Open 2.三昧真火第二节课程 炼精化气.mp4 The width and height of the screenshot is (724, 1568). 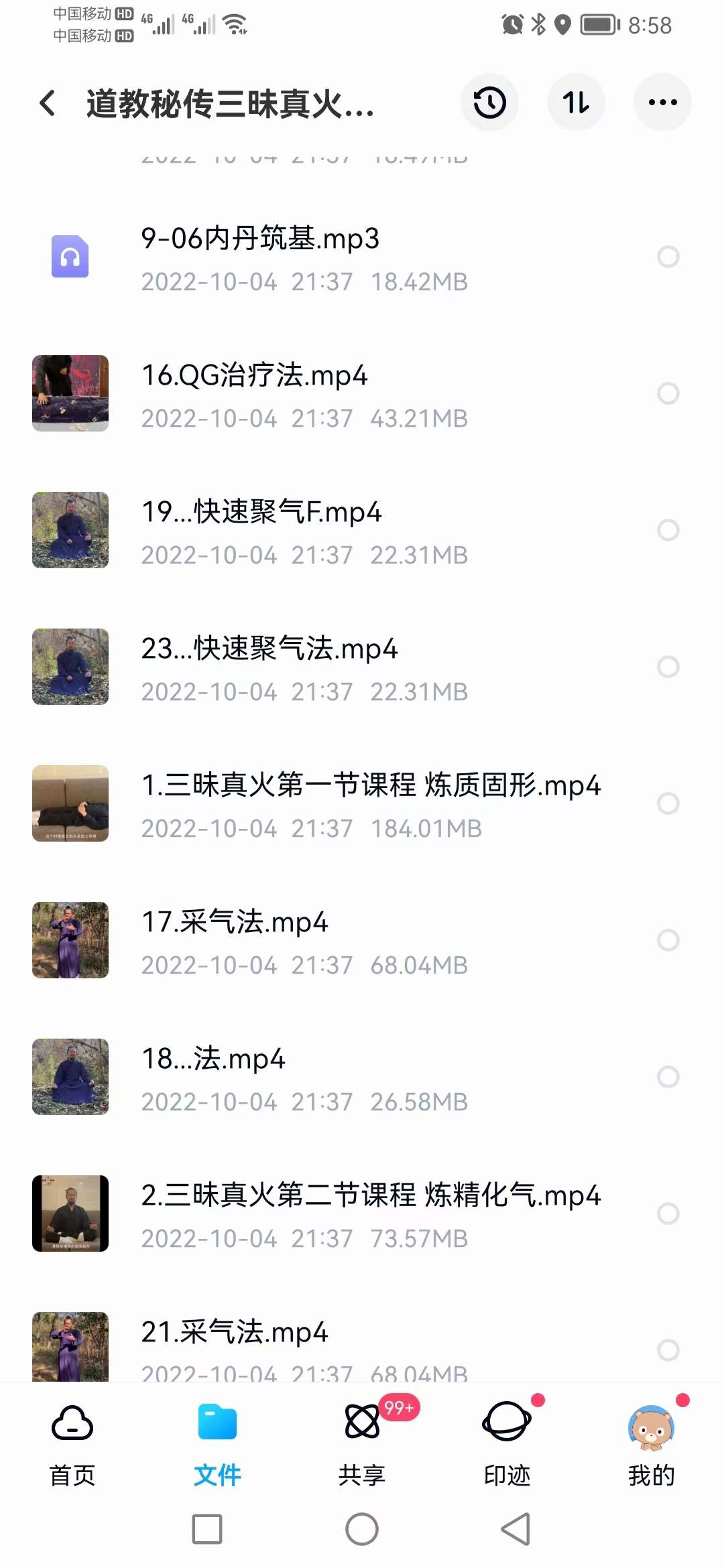click(372, 1198)
